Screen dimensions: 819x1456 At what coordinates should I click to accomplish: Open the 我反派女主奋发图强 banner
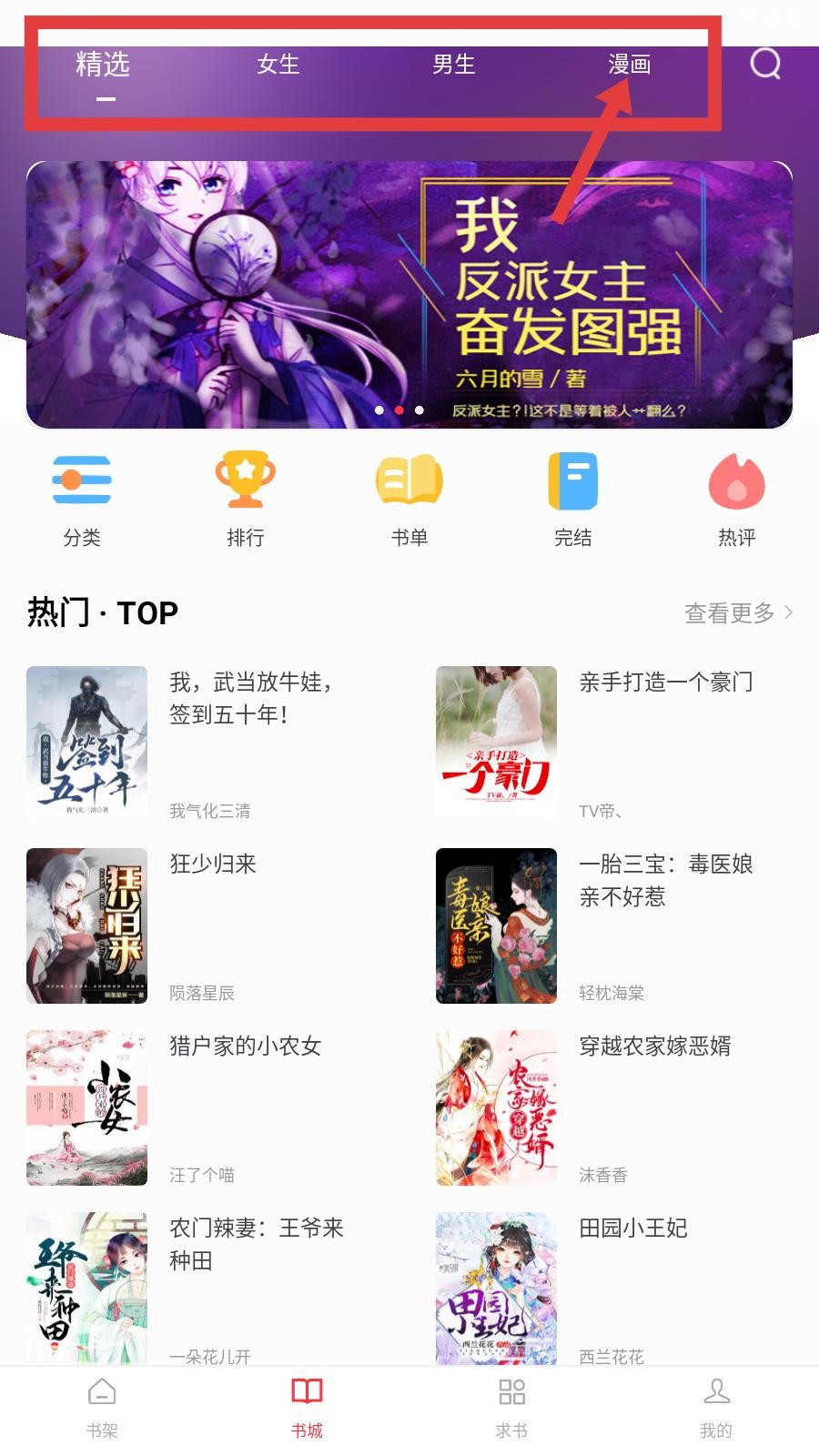click(409, 294)
